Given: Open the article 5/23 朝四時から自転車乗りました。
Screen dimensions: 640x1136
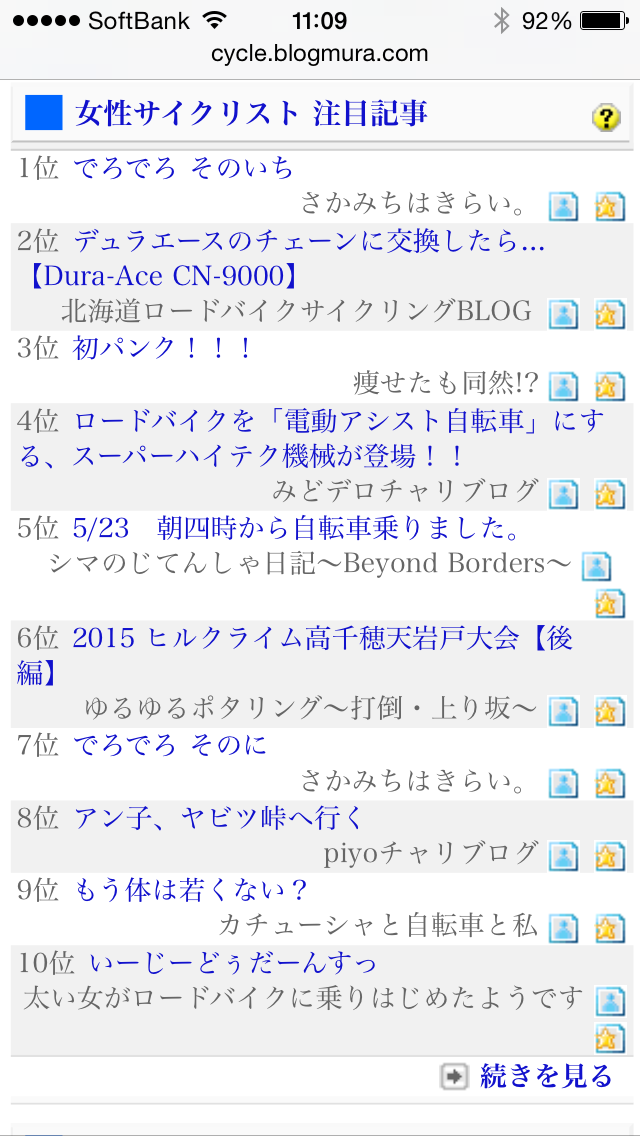Looking at the screenshot, I should 297,529.
